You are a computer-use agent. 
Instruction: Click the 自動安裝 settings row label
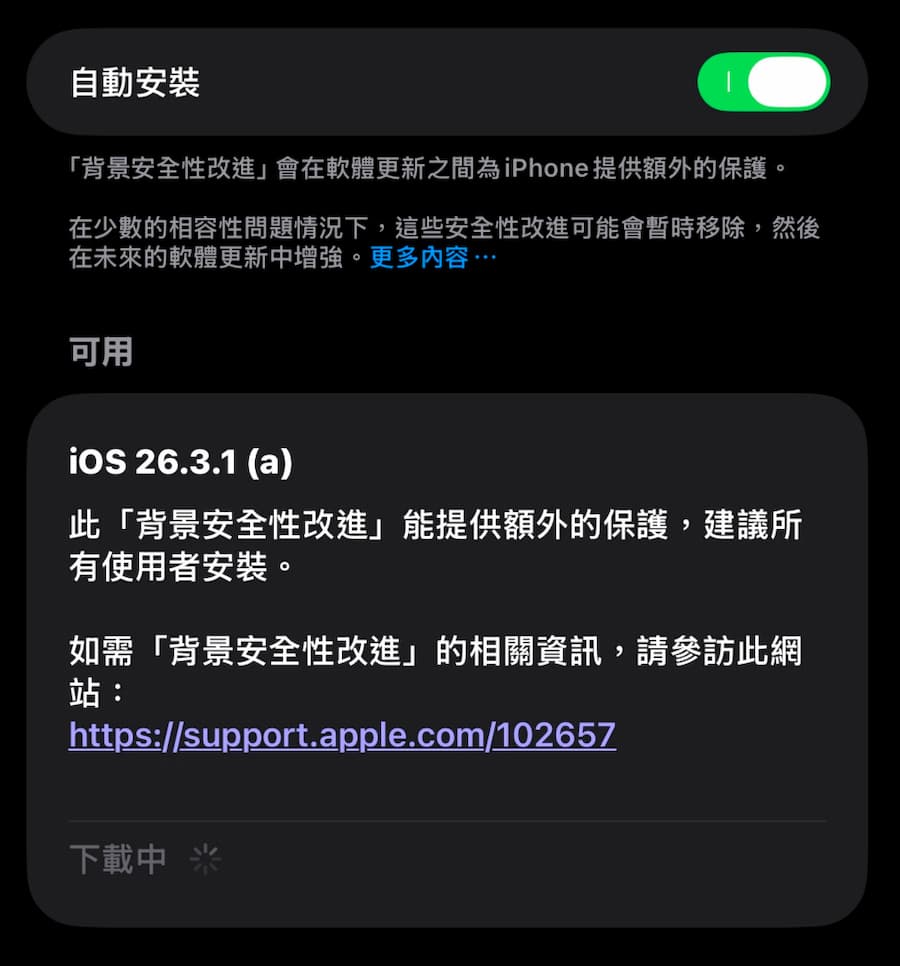tap(135, 82)
